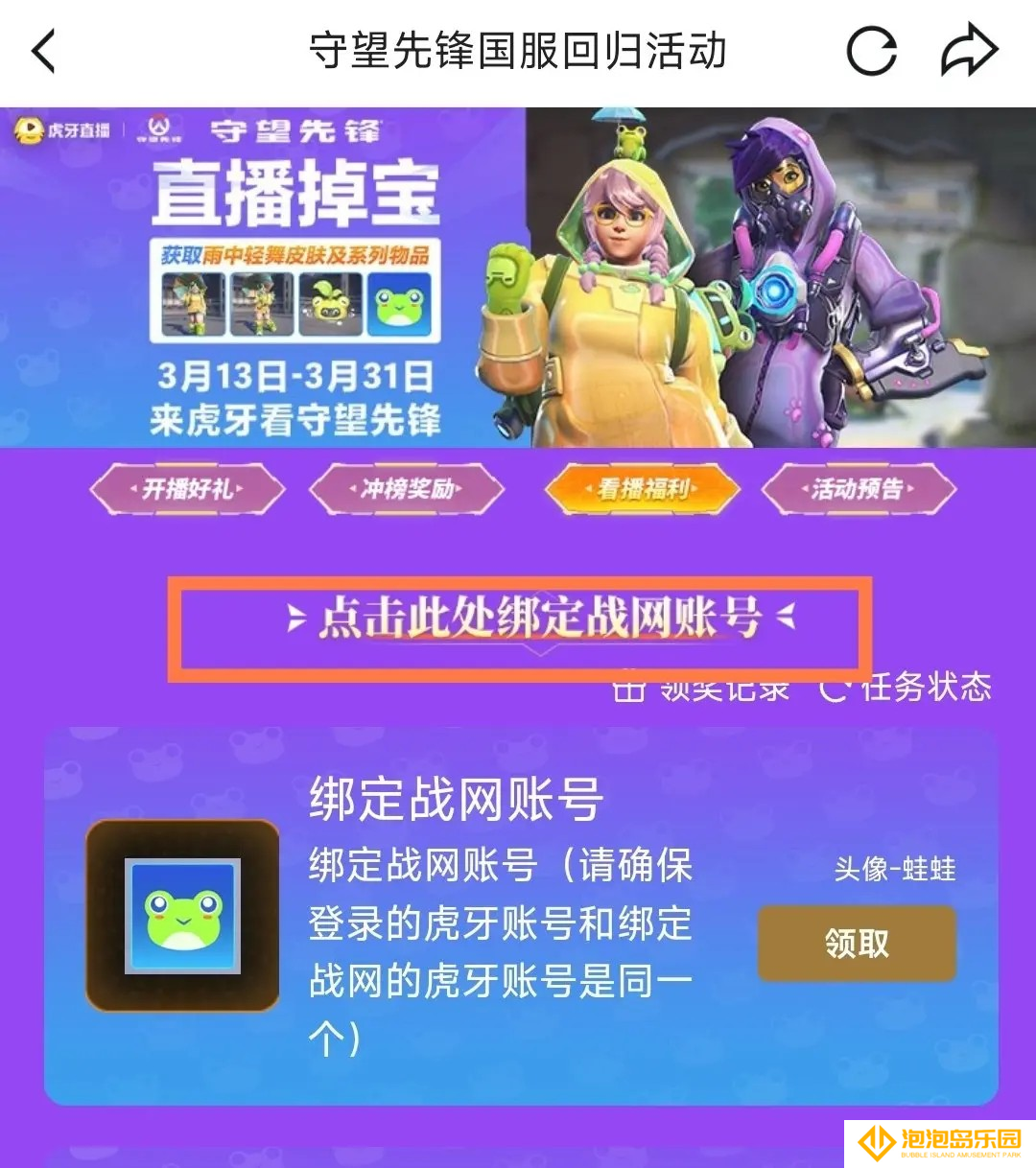
Task: Select the 看播福利 tab
Action: point(643,489)
